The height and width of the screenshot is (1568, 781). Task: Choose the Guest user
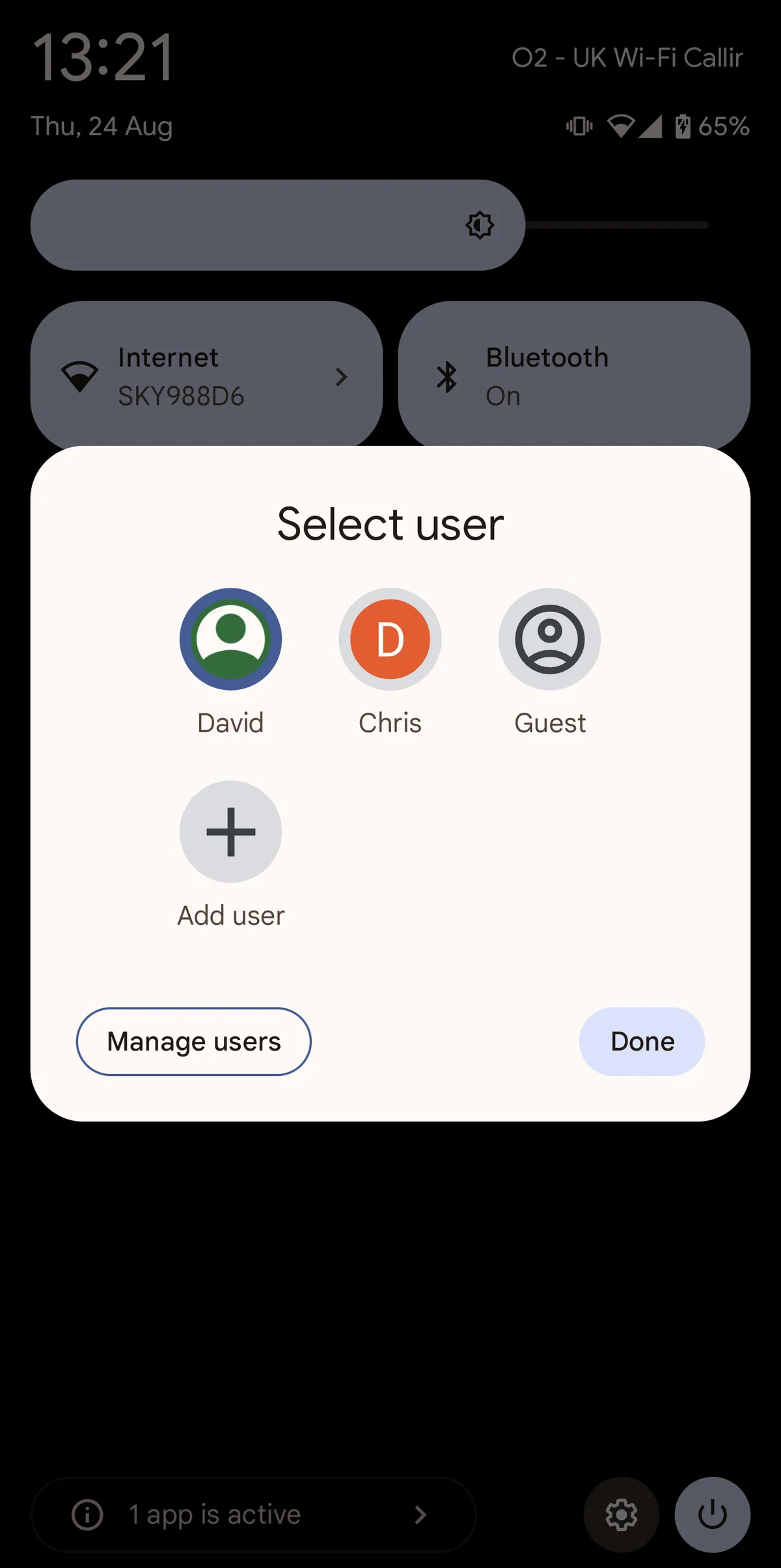coord(549,639)
